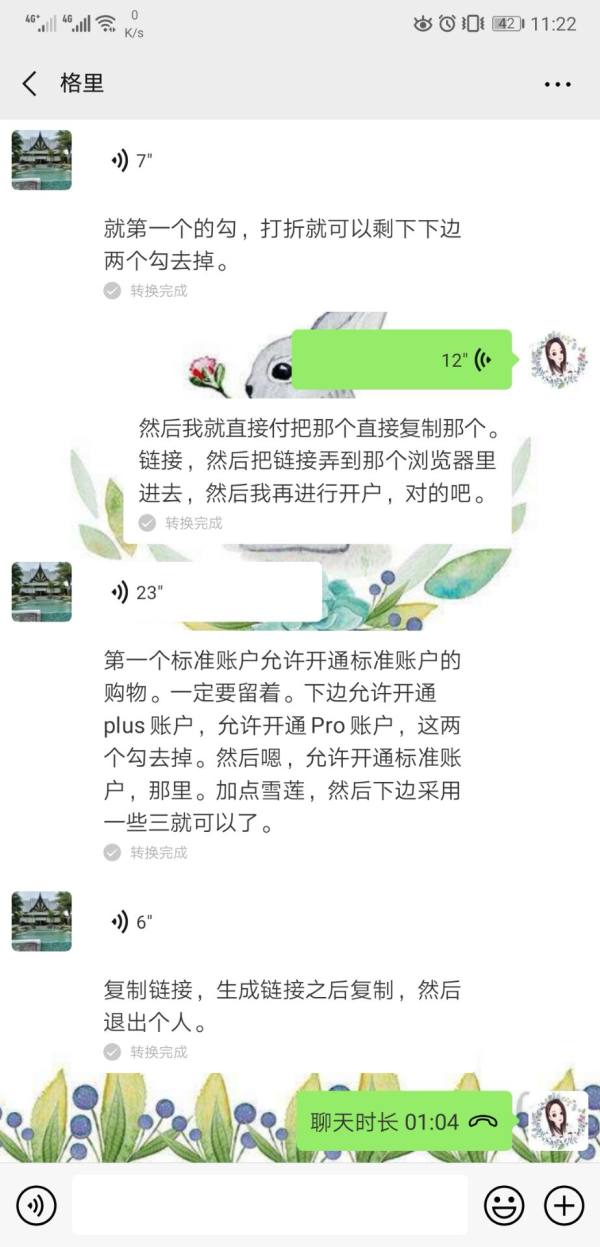Focus the message text field
The width and height of the screenshot is (600, 1247).
pyautogui.click(x=269, y=1205)
